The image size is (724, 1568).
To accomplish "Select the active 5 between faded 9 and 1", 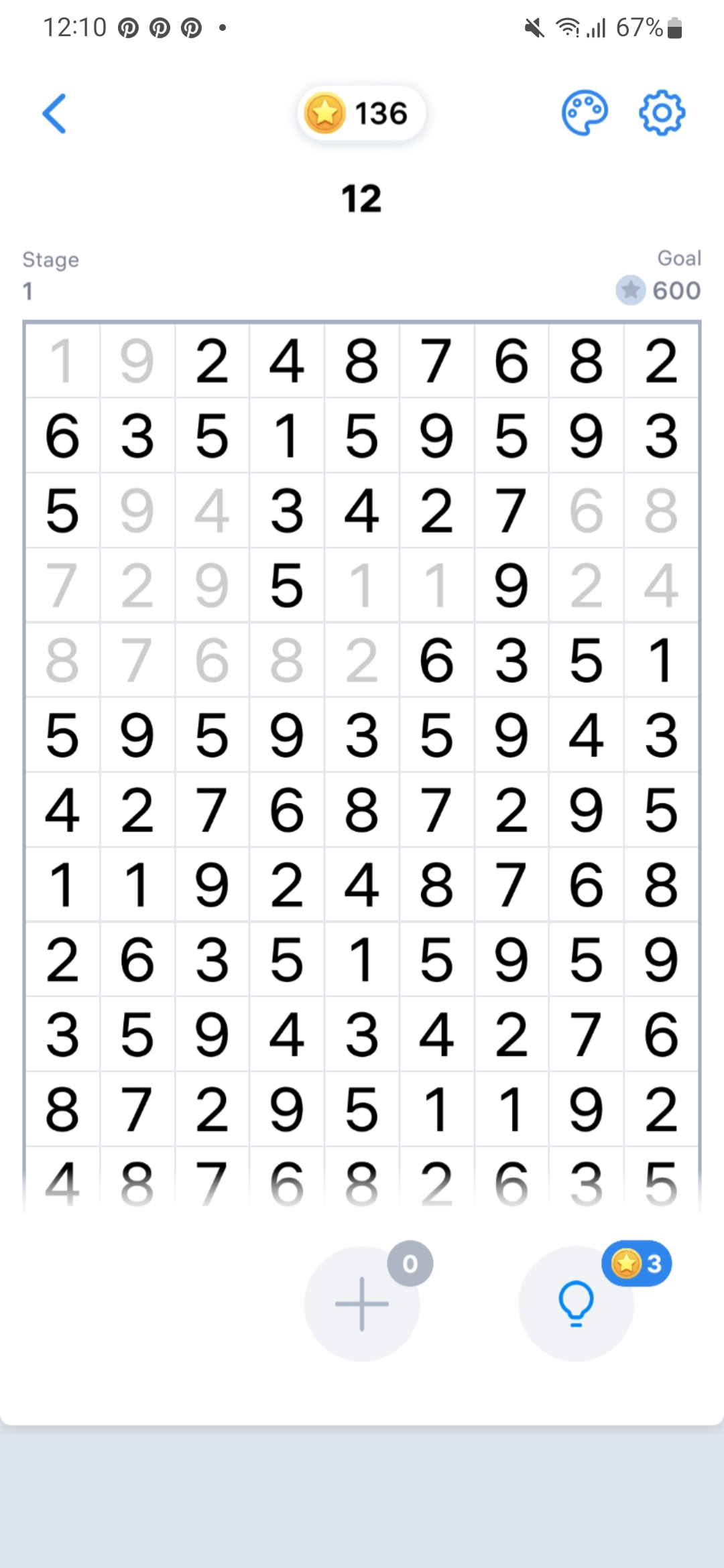I will (287, 586).
